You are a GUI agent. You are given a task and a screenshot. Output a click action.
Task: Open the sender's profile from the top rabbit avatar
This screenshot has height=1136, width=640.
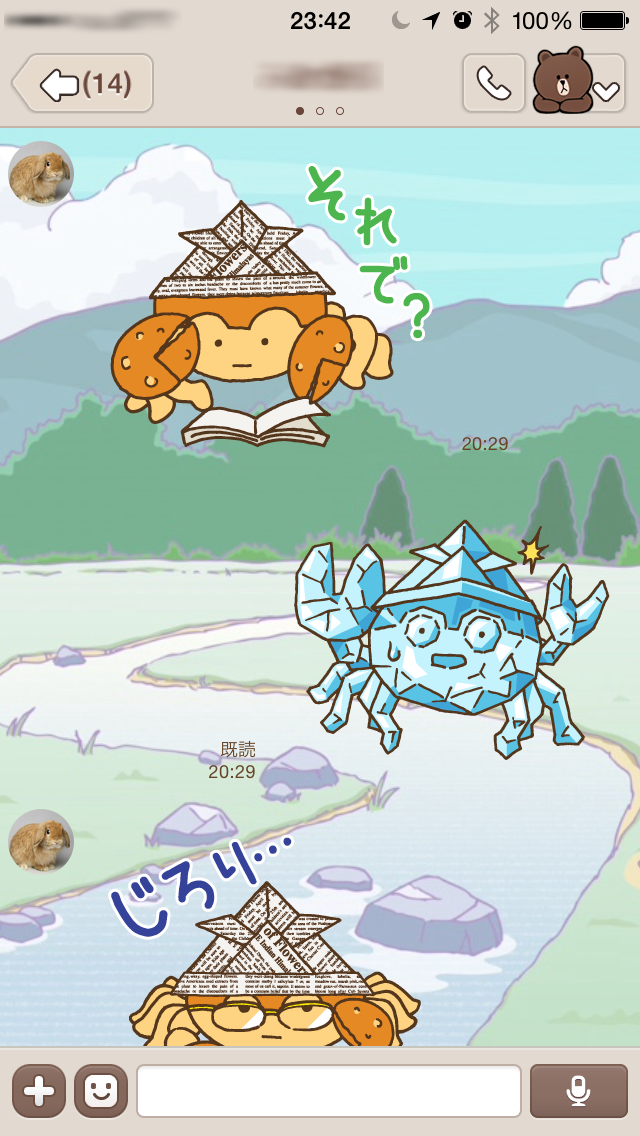point(41,173)
